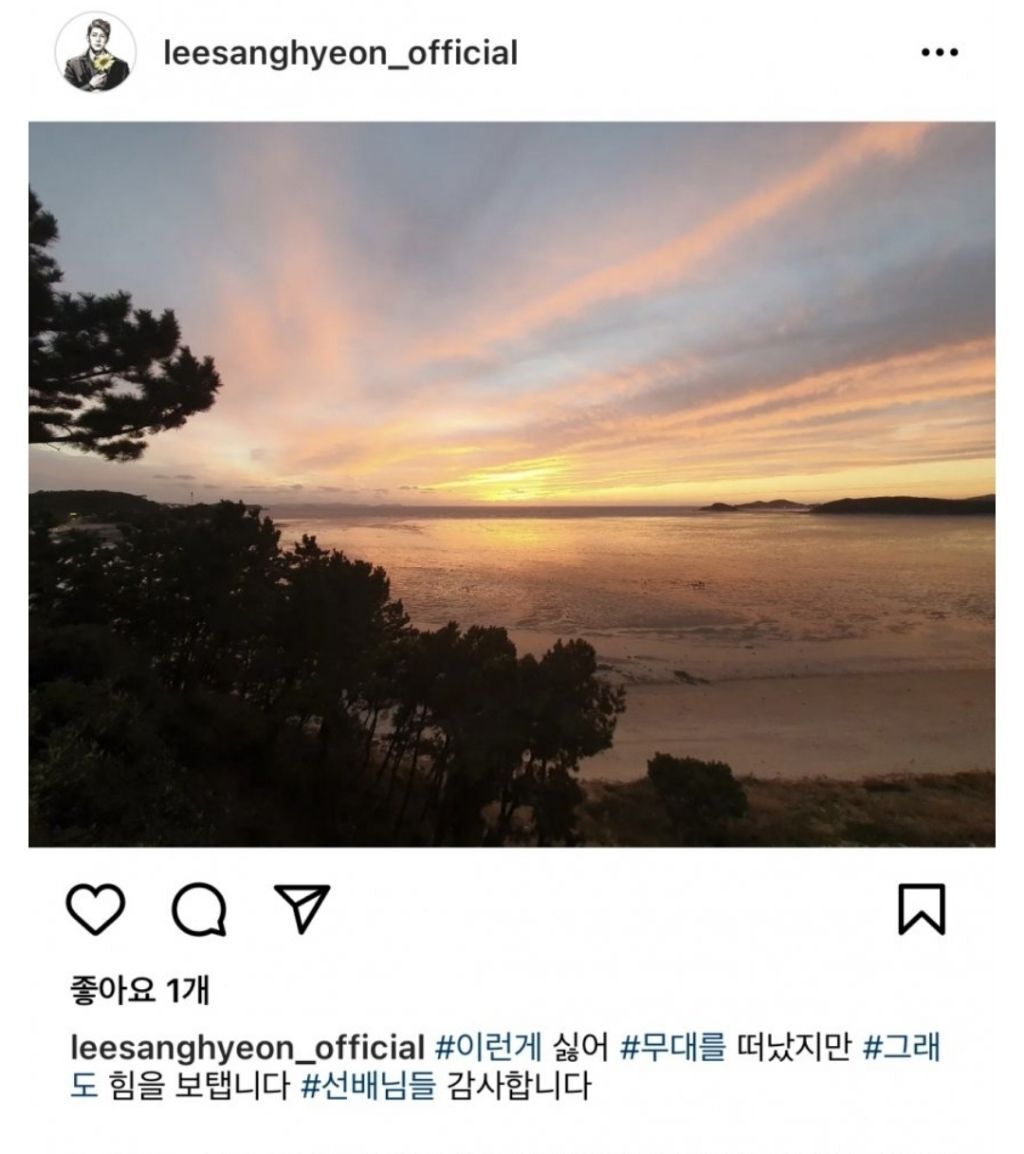The image size is (1024, 1154).
Task: Open the #이런게 hashtag
Action: coord(489,1048)
